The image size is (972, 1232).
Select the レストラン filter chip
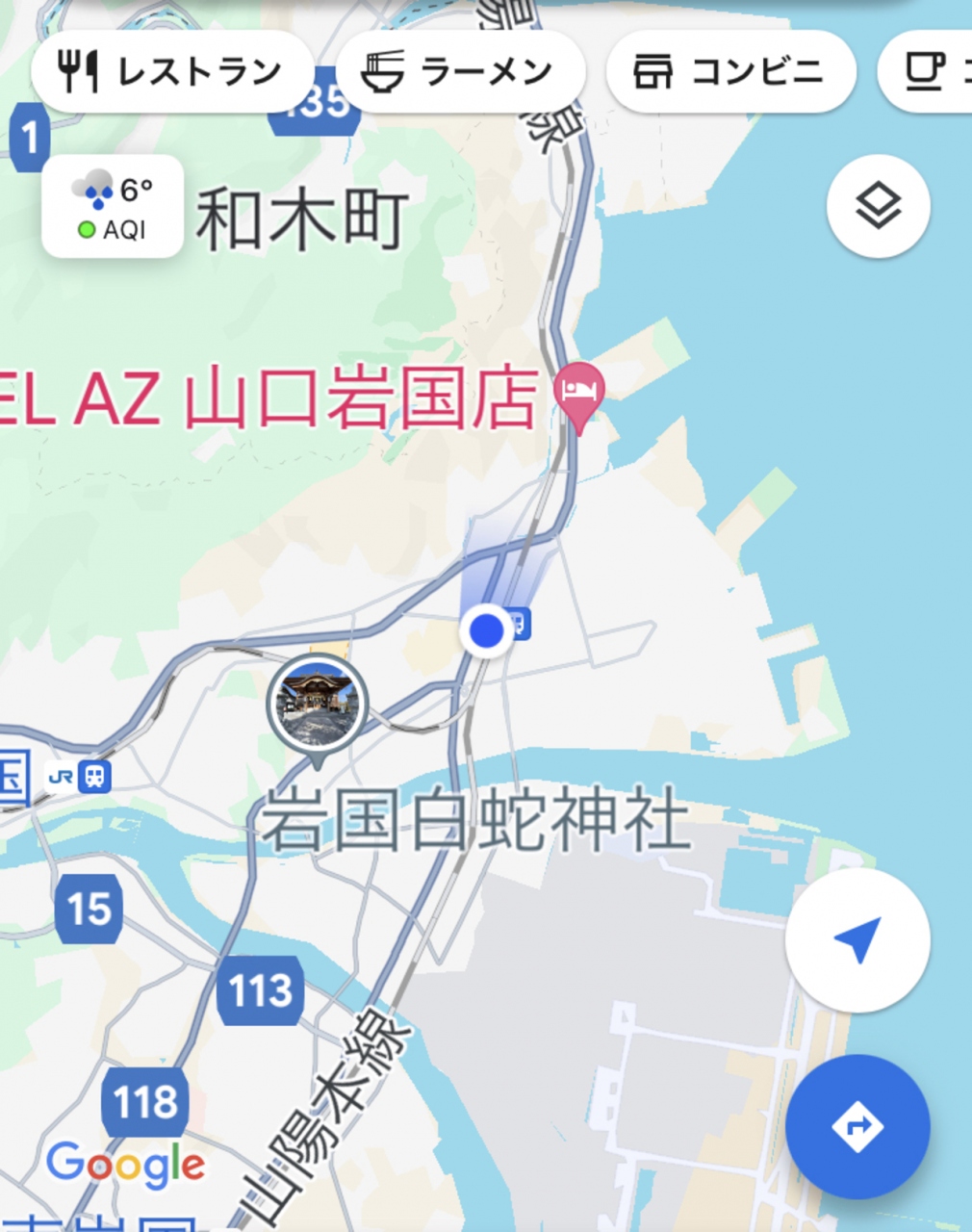(171, 71)
